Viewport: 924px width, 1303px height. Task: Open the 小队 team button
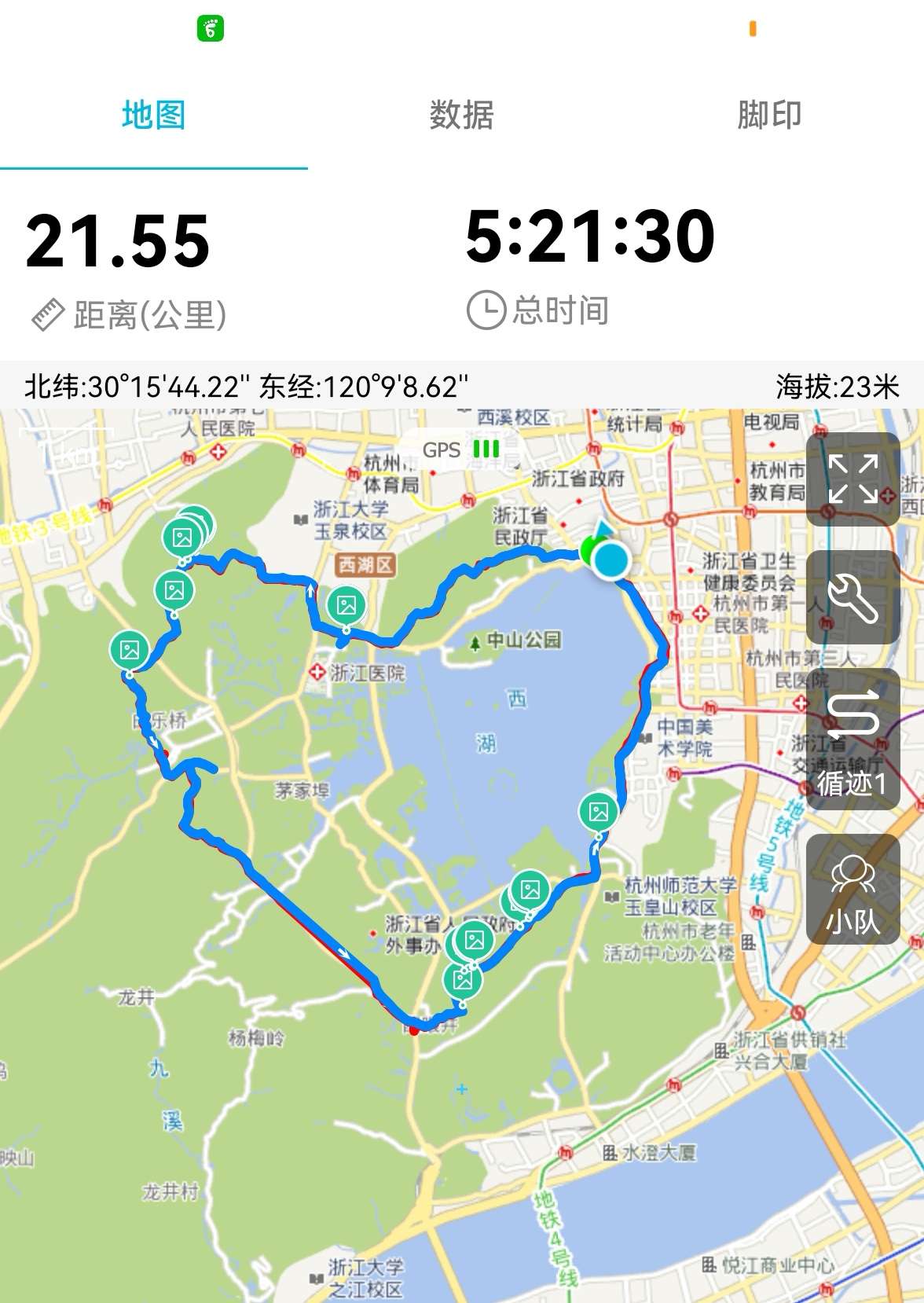click(852, 889)
